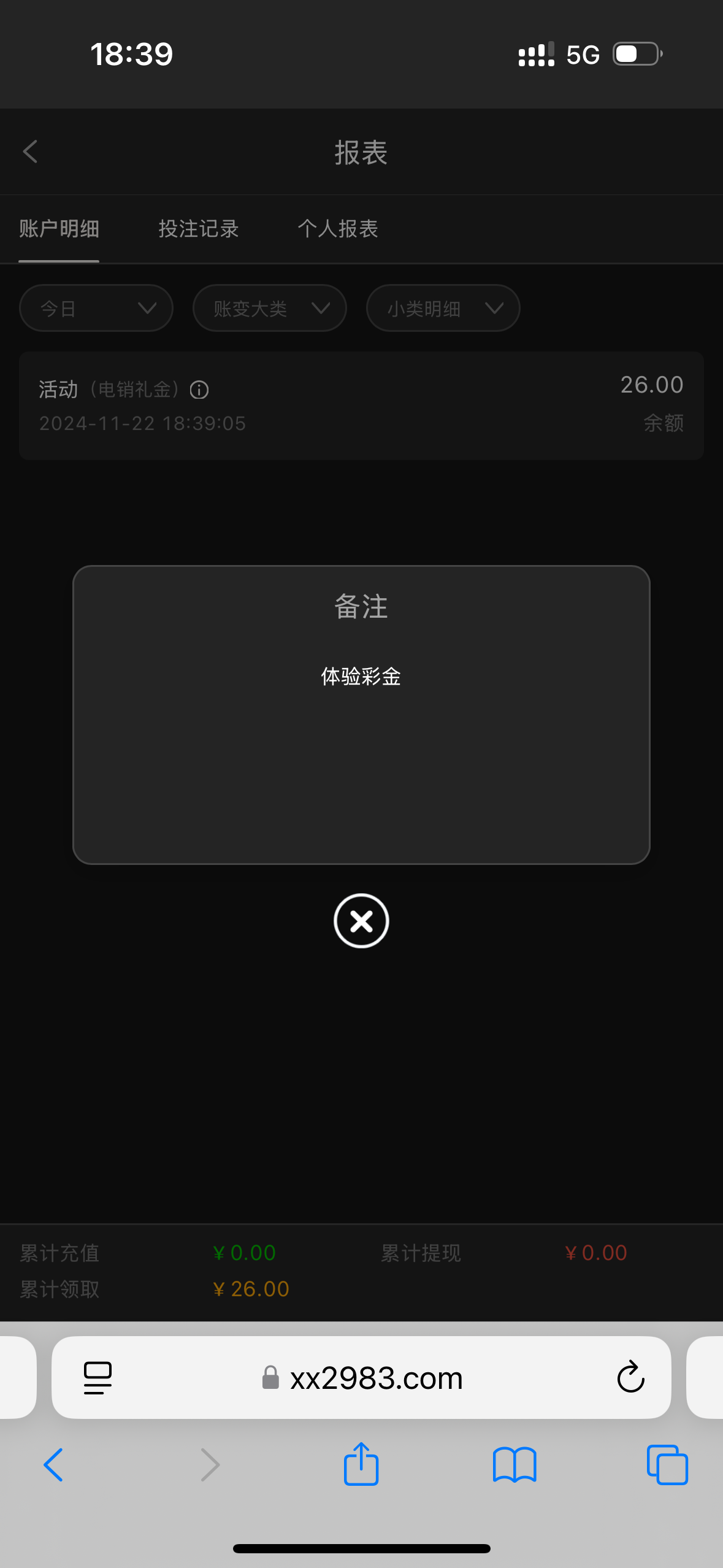Open Safari bookmarks

[515, 1465]
